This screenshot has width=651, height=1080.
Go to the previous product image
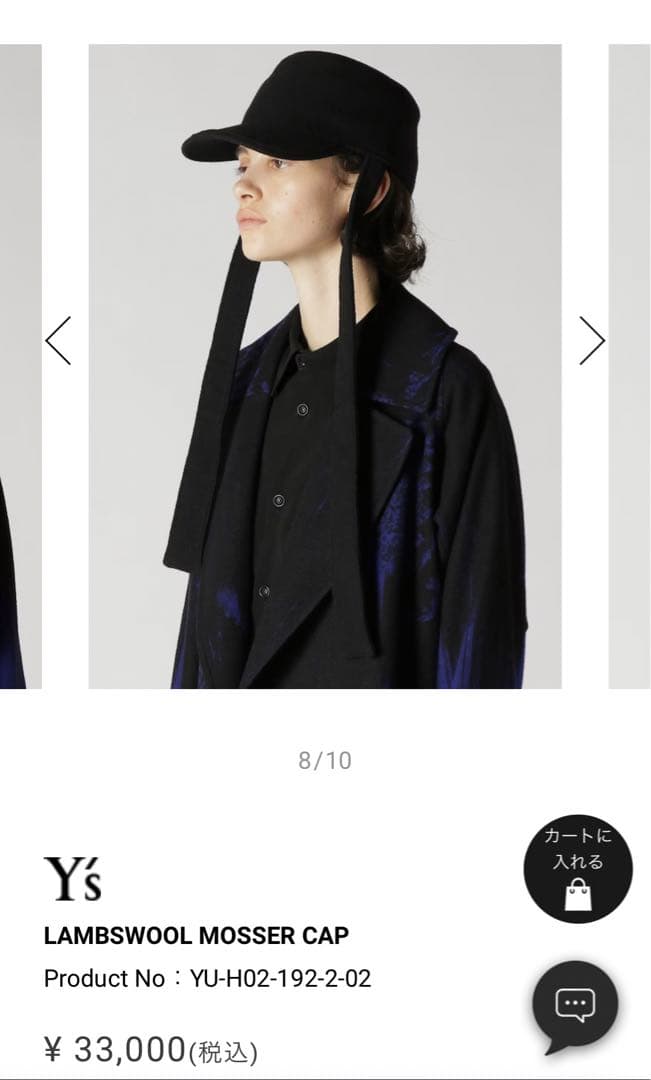coord(59,341)
